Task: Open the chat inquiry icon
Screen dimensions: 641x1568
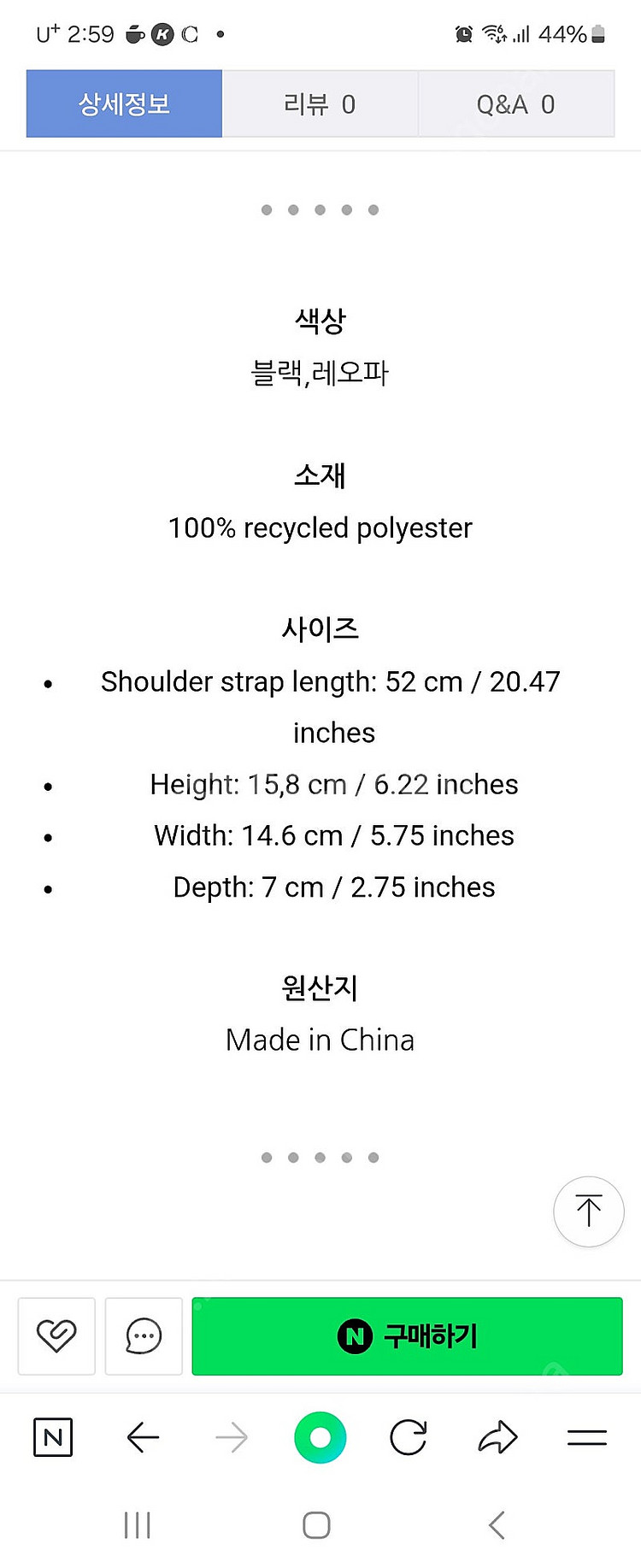Action: pyautogui.click(x=144, y=1335)
